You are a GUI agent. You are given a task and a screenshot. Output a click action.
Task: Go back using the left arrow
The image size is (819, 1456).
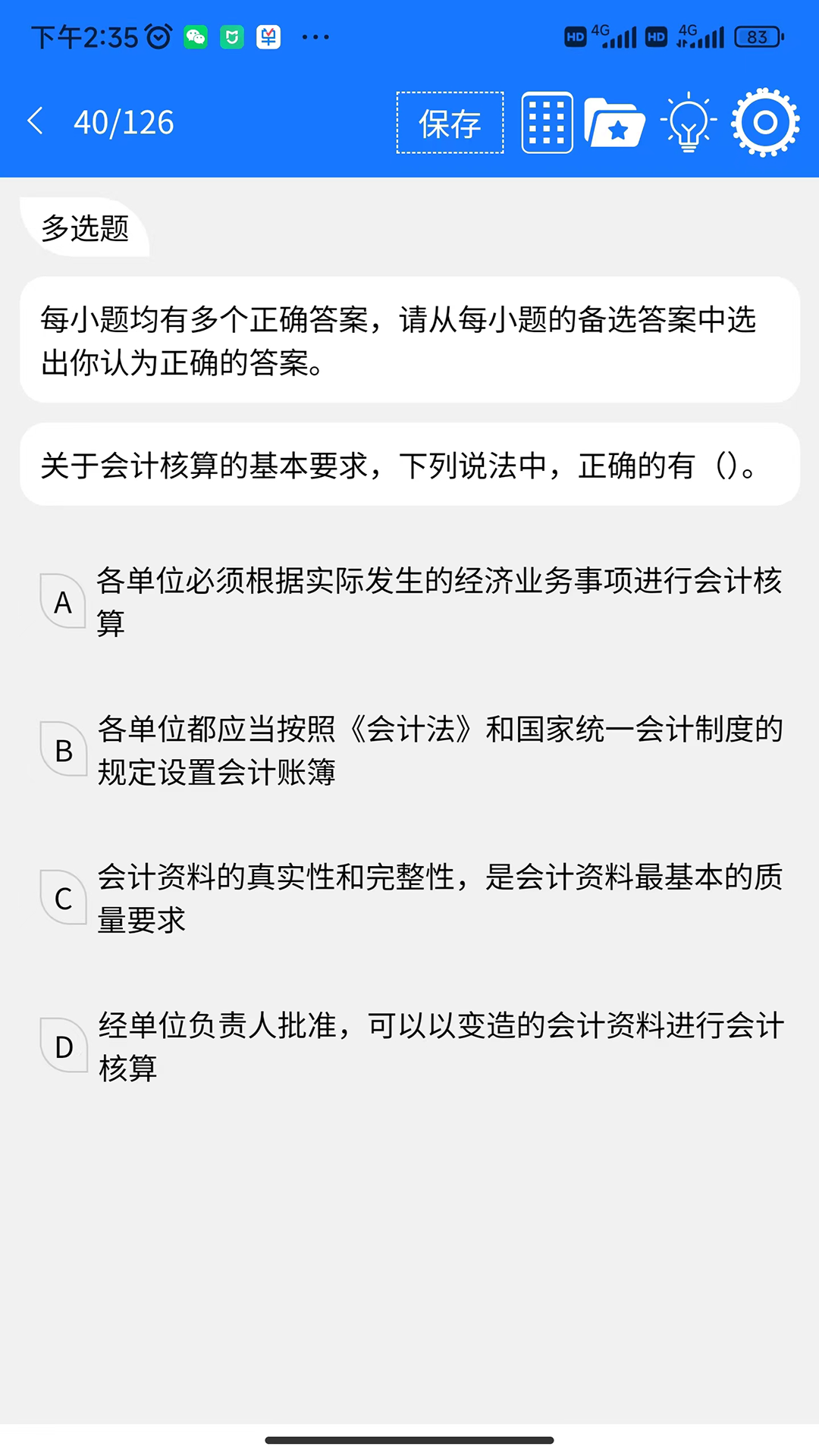click(36, 121)
